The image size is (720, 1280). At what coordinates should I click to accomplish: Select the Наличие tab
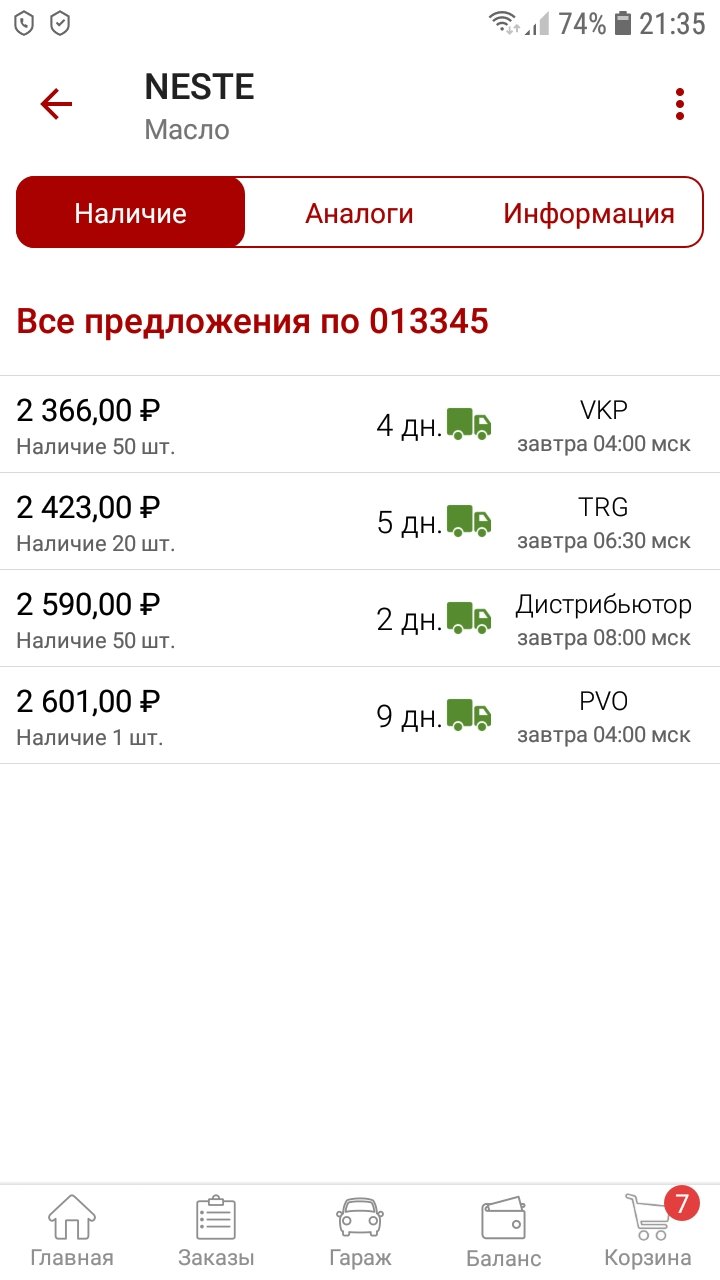pyautogui.click(x=131, y=213)
